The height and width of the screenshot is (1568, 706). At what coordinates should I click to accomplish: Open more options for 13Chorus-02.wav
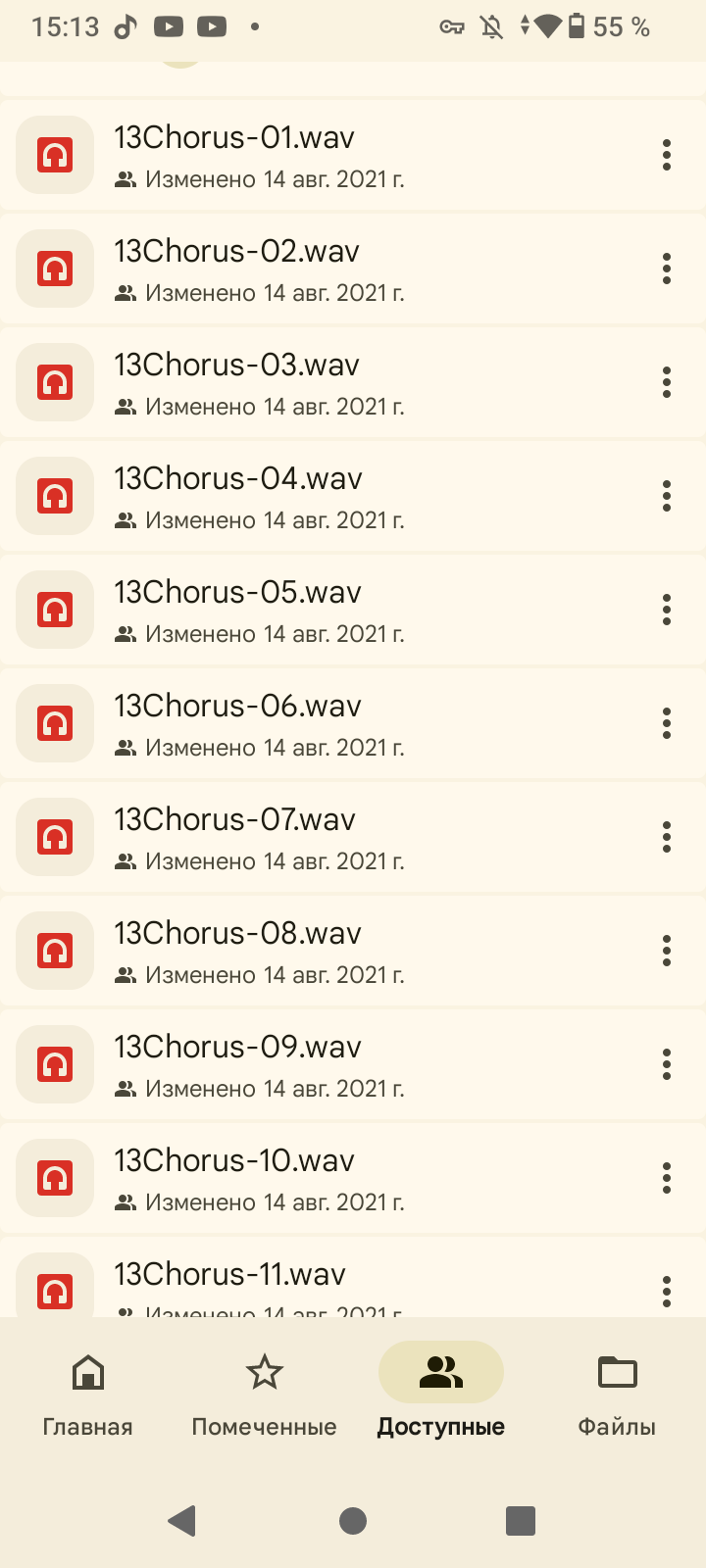coord(667,269)
